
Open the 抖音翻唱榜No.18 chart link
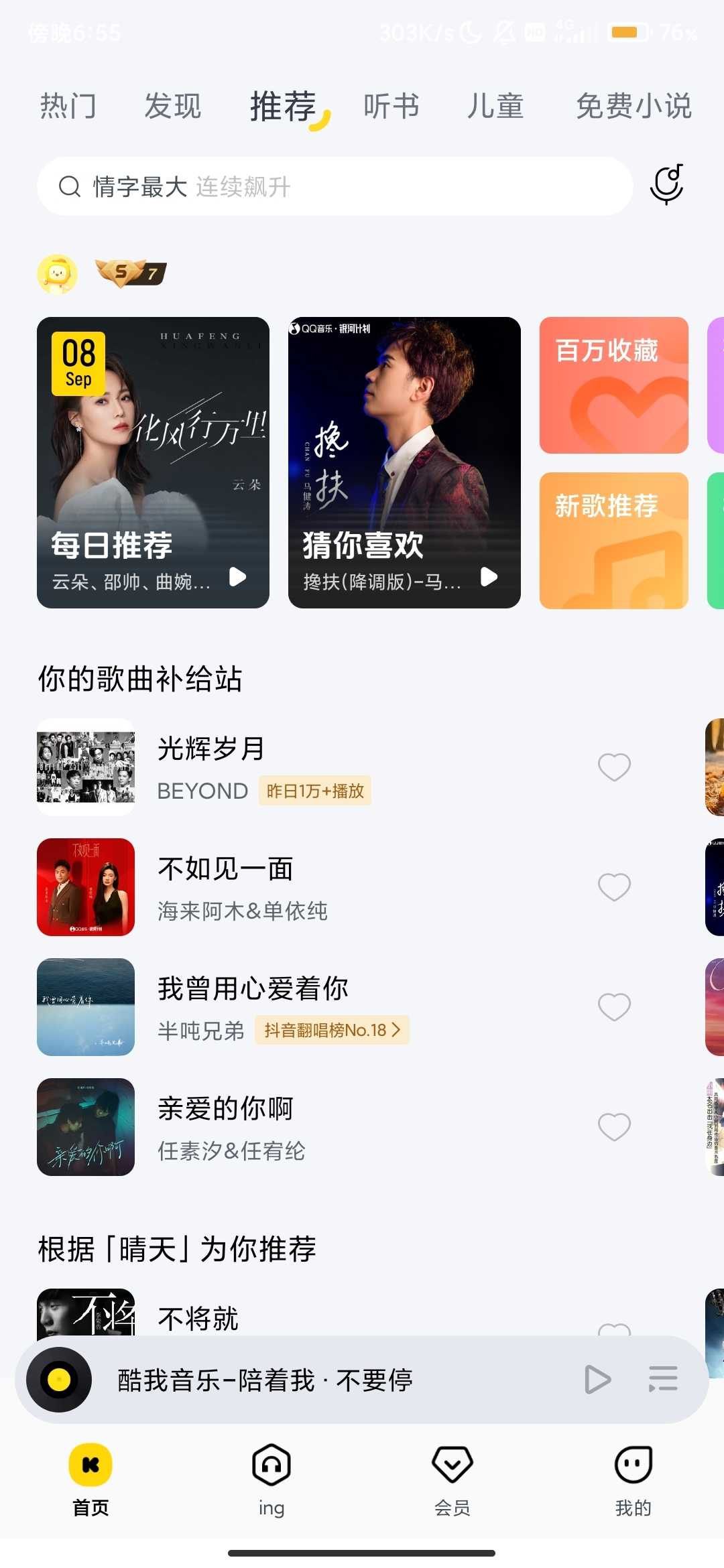coord(332,1030)
